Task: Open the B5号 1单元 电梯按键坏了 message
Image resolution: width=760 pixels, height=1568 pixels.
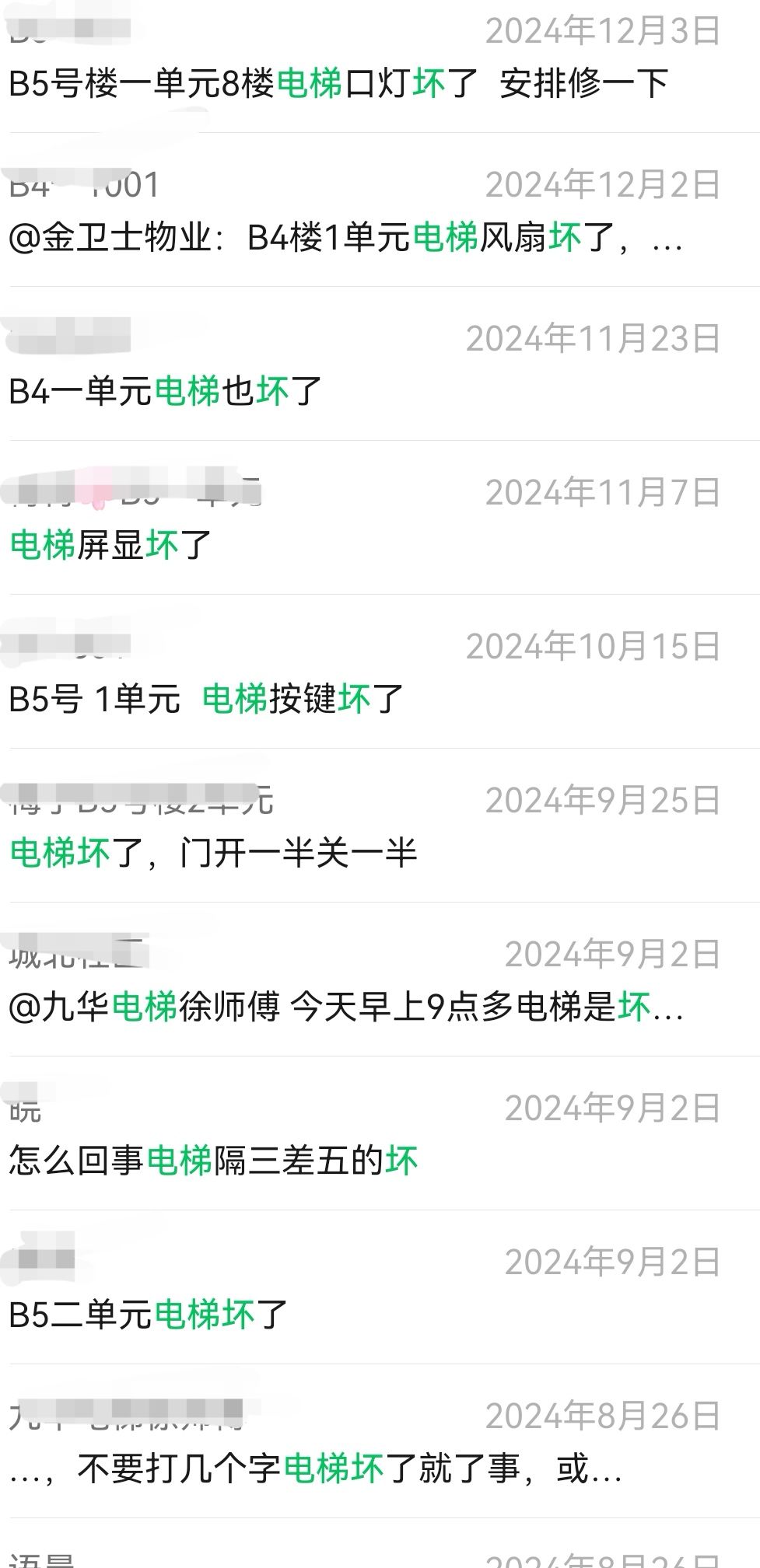Action: [x=206, y=699]
